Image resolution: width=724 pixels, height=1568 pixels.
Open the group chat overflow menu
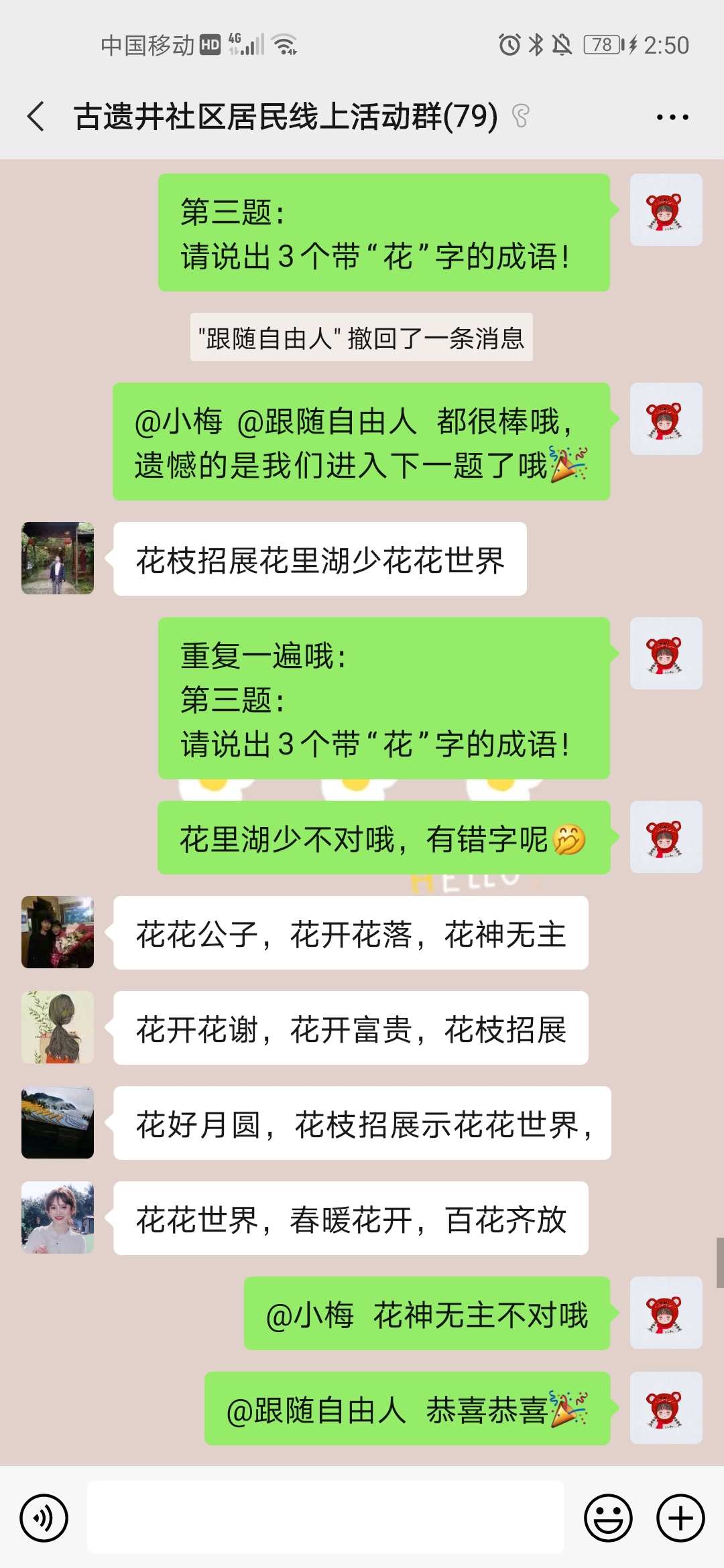click(672, 117)
